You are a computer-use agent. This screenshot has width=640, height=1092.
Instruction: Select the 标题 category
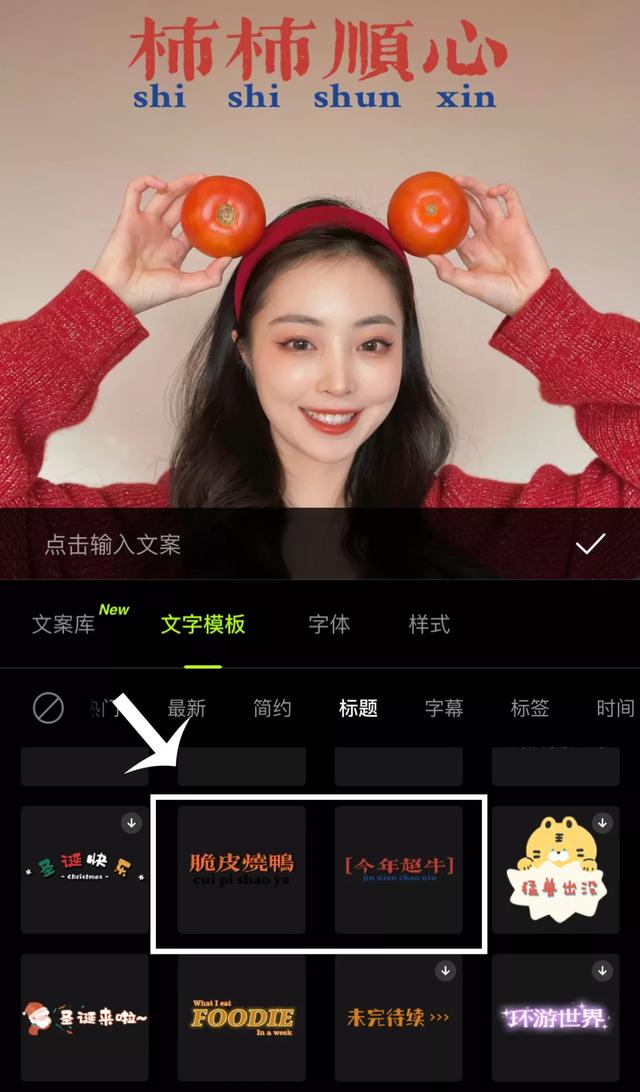(x=358, y=708)
